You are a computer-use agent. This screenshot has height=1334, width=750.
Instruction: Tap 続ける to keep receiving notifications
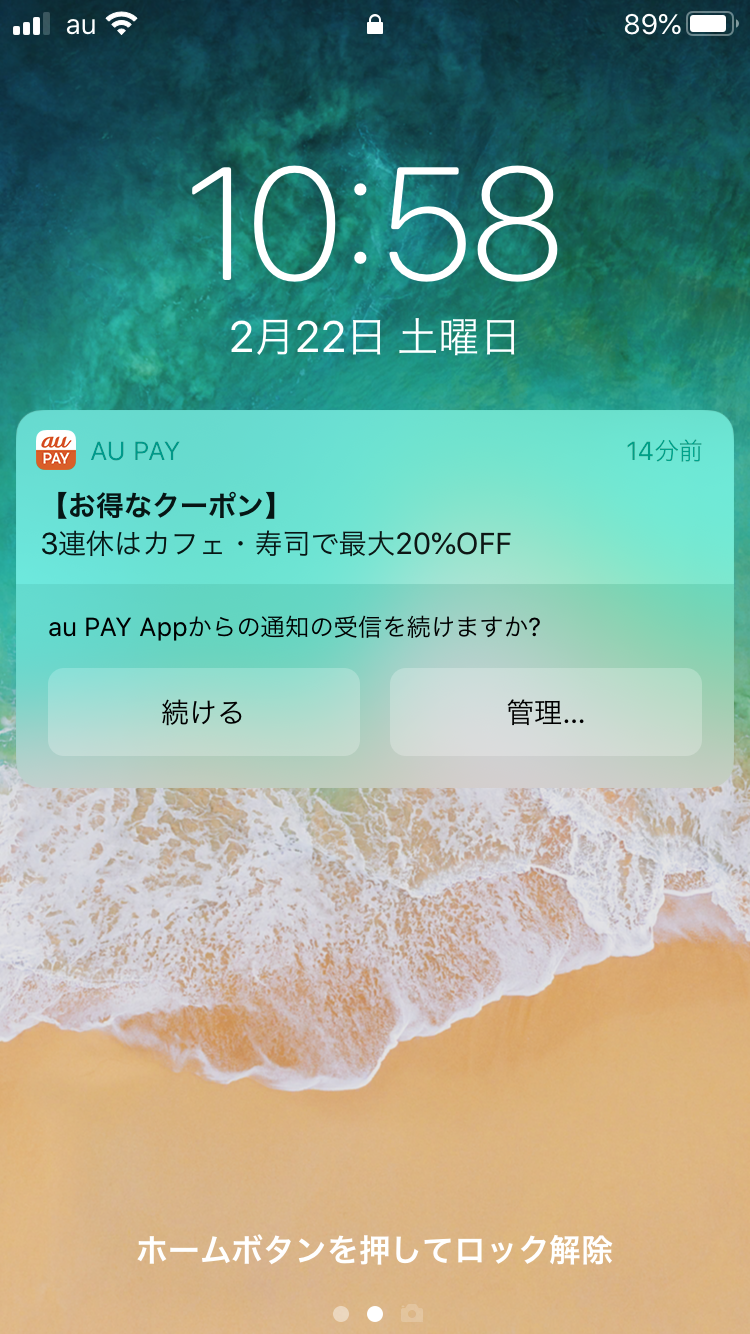(x=204, y=712)
